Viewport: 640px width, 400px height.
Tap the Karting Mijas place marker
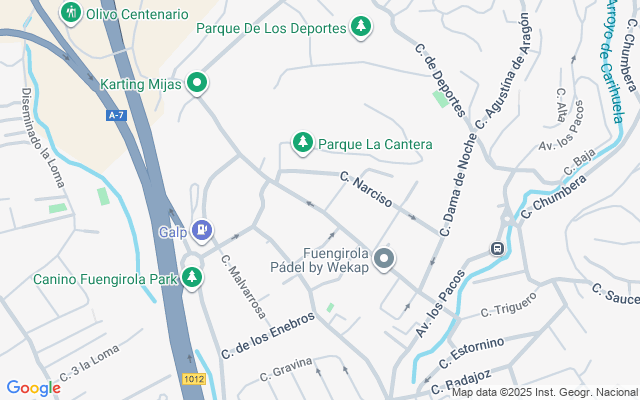point(198,84)
